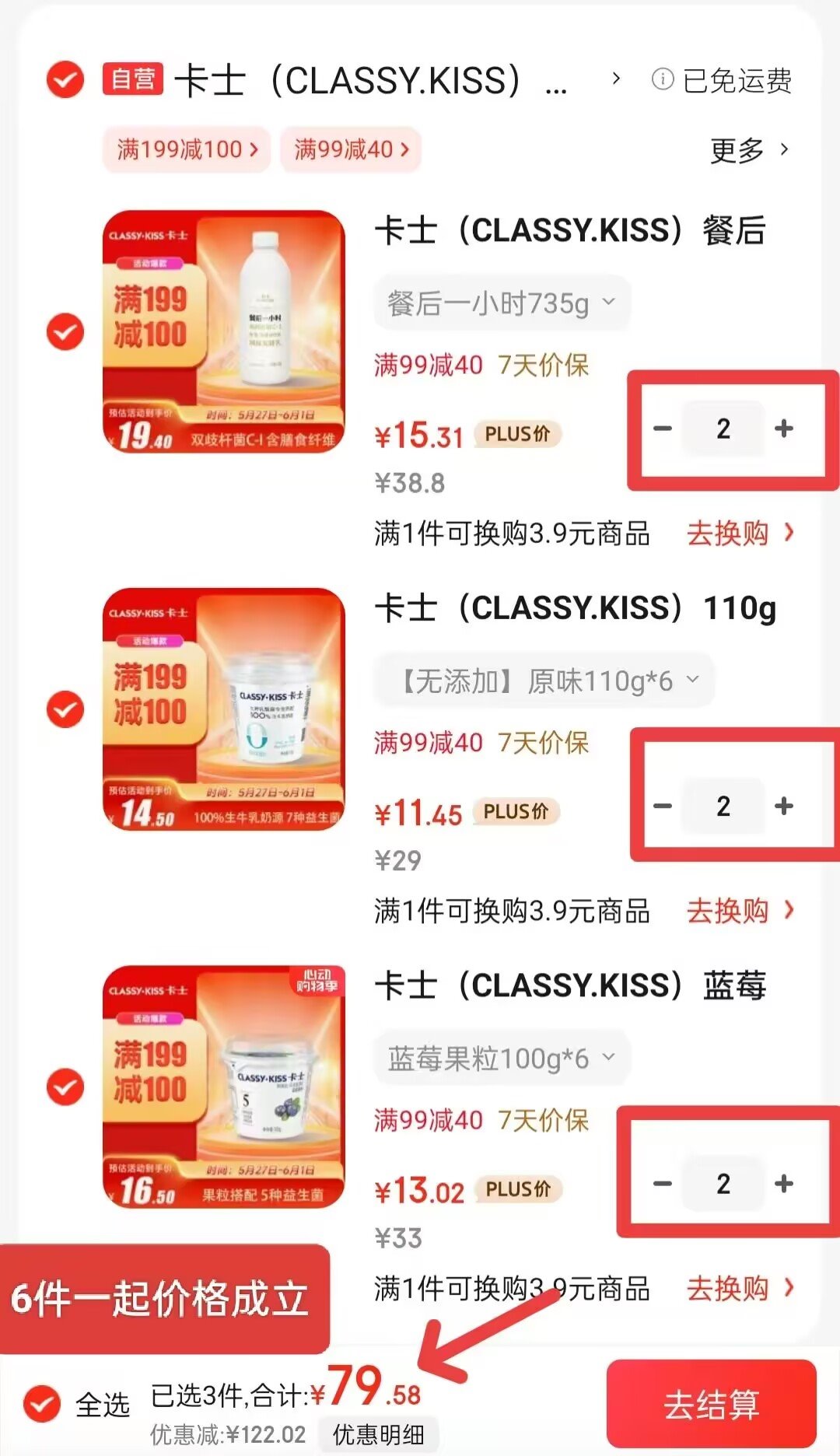Viewport: 840px width, 1456px height.
Task: Open the 餐后一小时 product image
Action: (224, 332)
